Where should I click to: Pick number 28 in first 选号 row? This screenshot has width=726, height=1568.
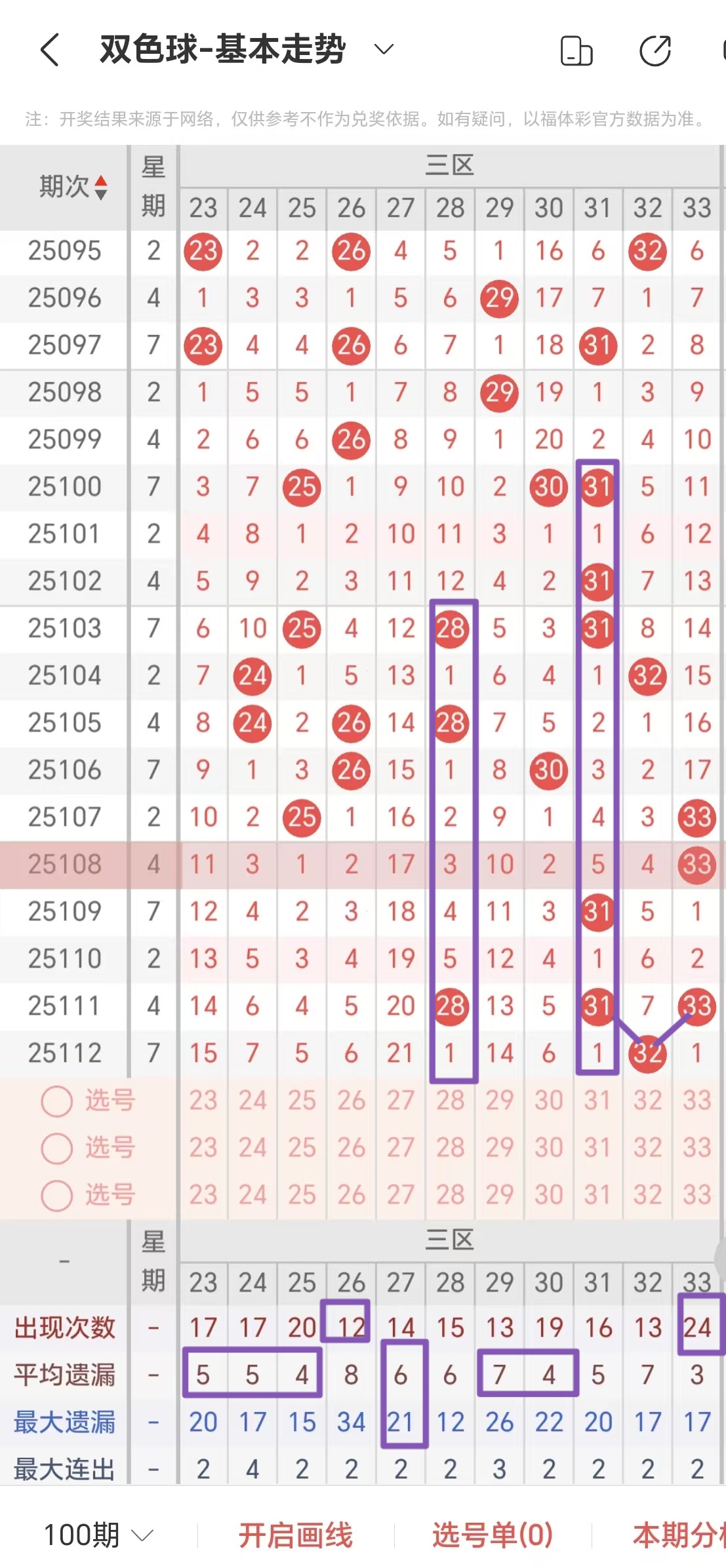pos(450,1101)
